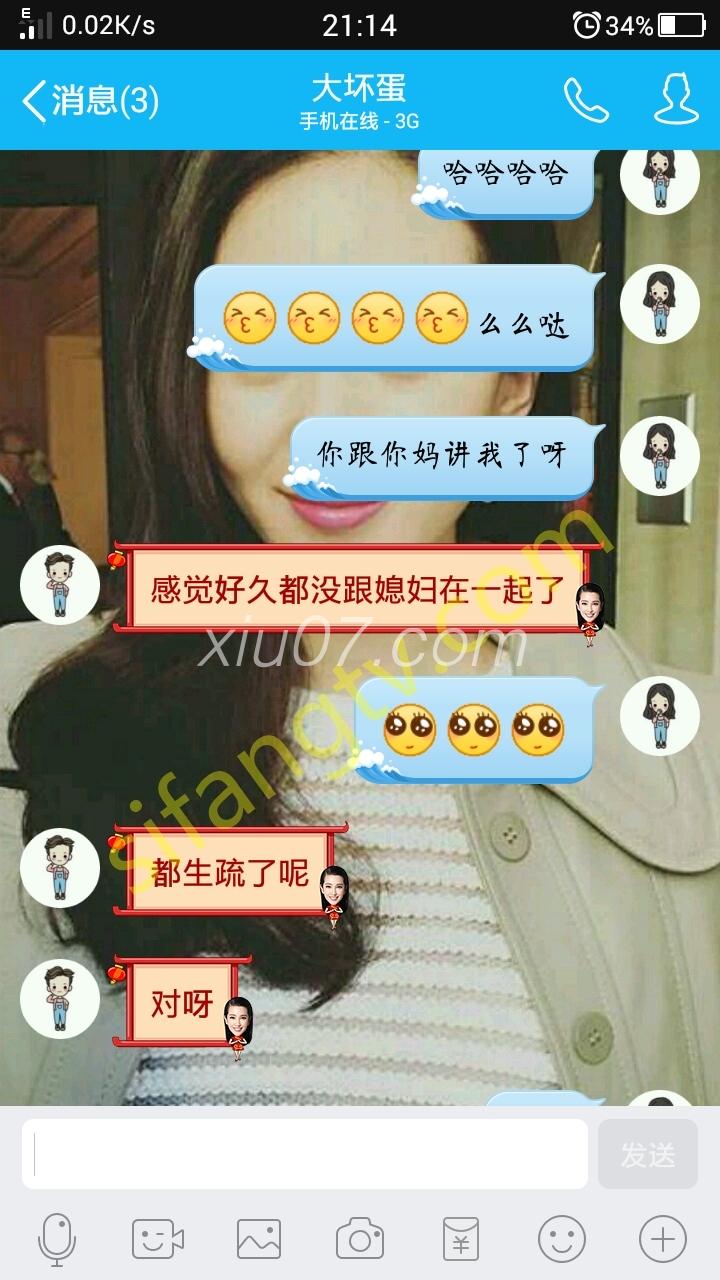Tap the message text input field
720x1280 pixels.
click(x=305, y=1153)
